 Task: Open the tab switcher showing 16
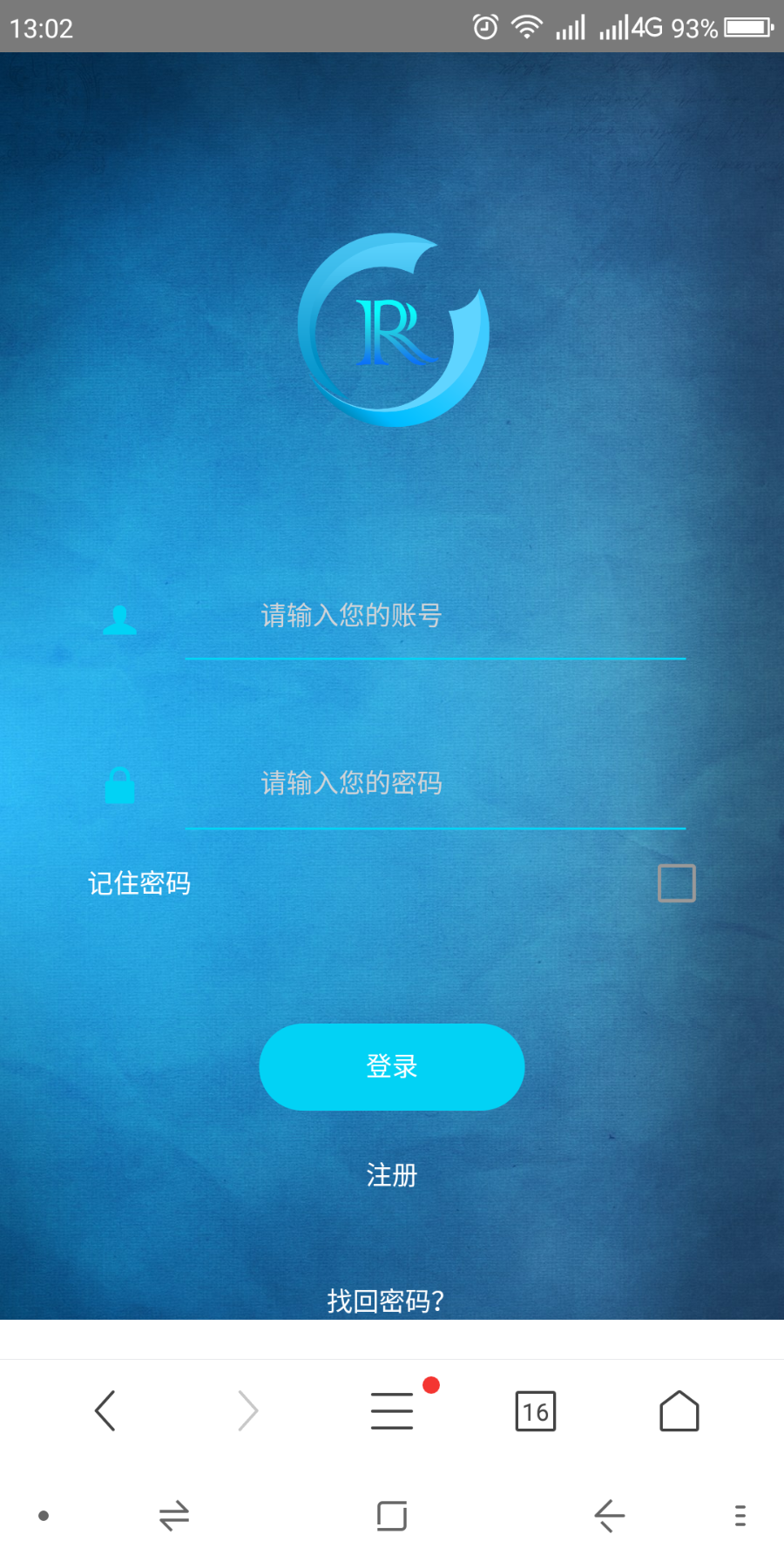click(535, 1411)
